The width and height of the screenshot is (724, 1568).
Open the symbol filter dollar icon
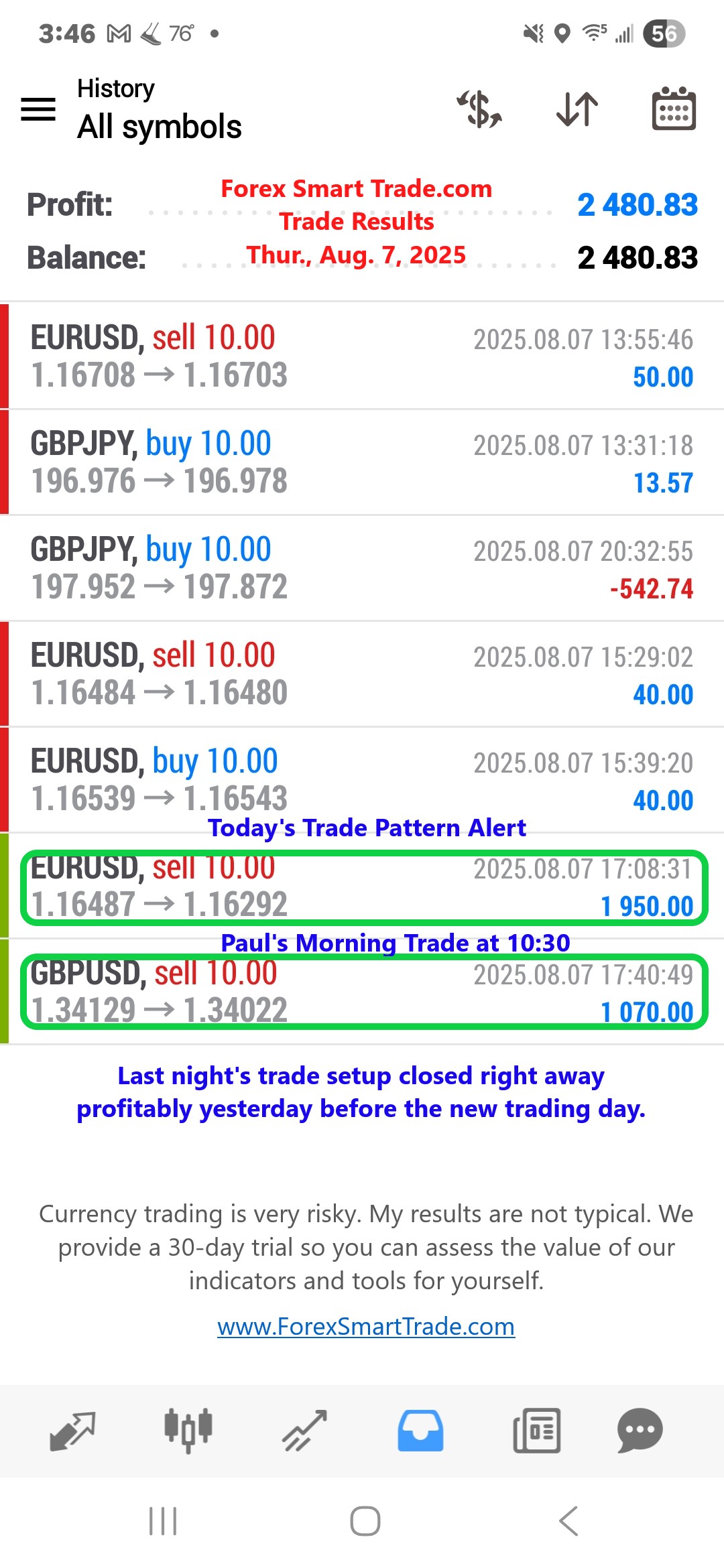pos(479,109)
